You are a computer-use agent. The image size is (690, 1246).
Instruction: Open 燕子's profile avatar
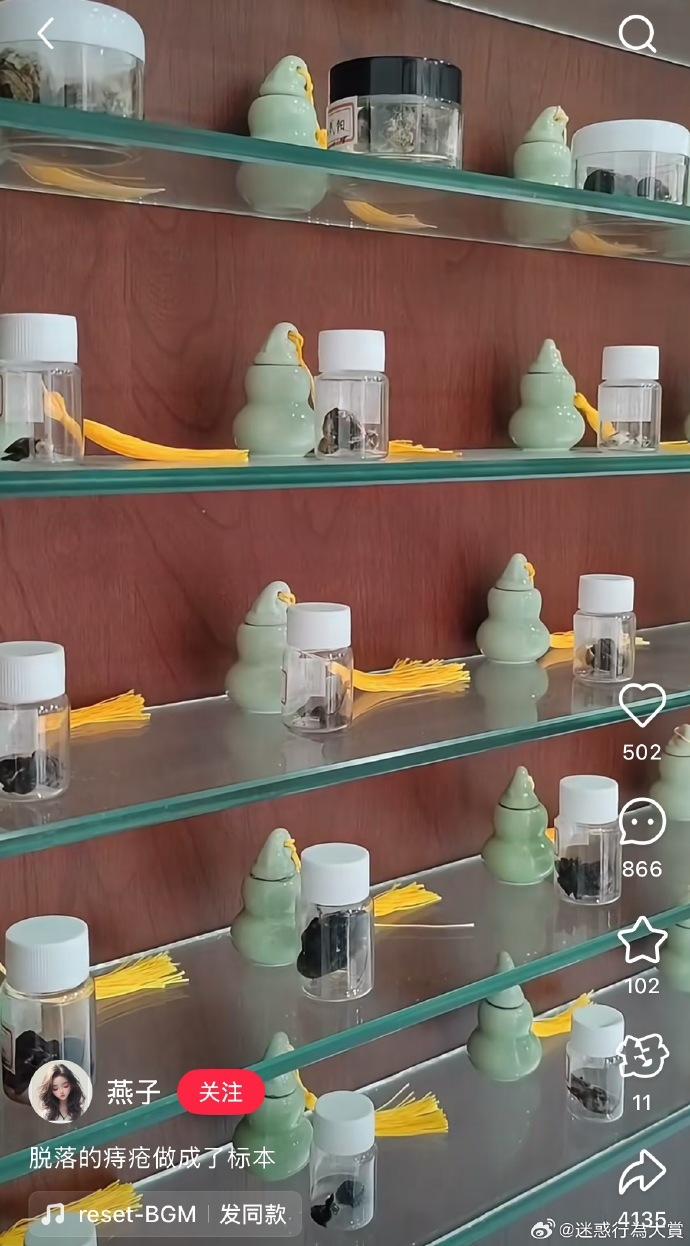pyautogui.click(x=60, y=1092)
